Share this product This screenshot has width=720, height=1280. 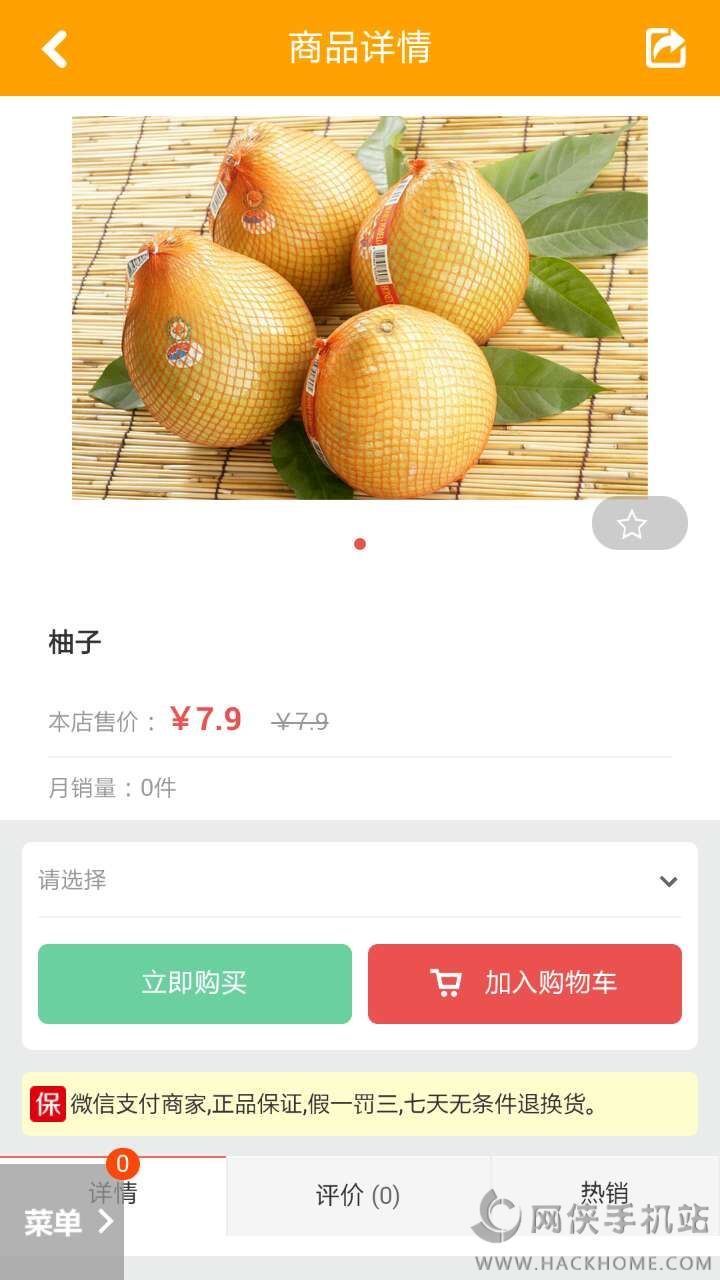coord(665,48)
